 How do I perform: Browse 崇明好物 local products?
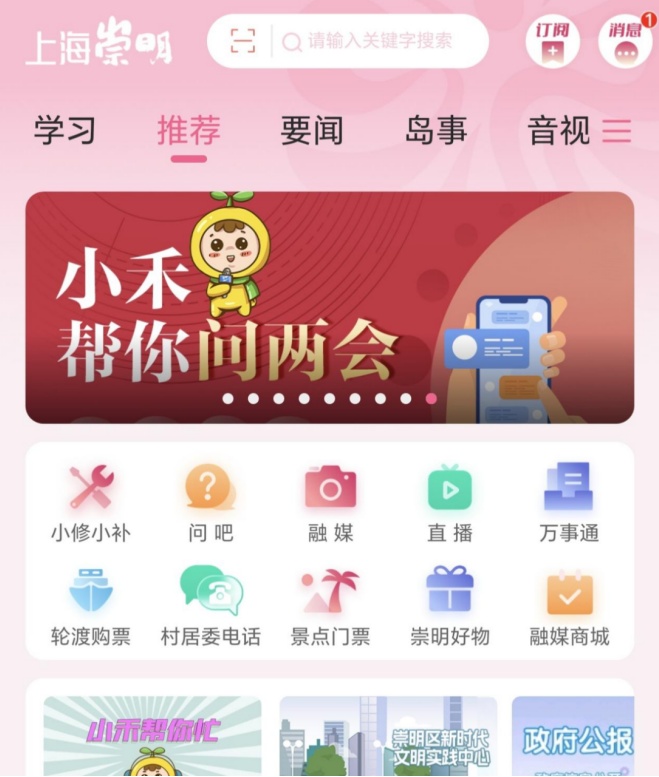(x=450, y=605)
